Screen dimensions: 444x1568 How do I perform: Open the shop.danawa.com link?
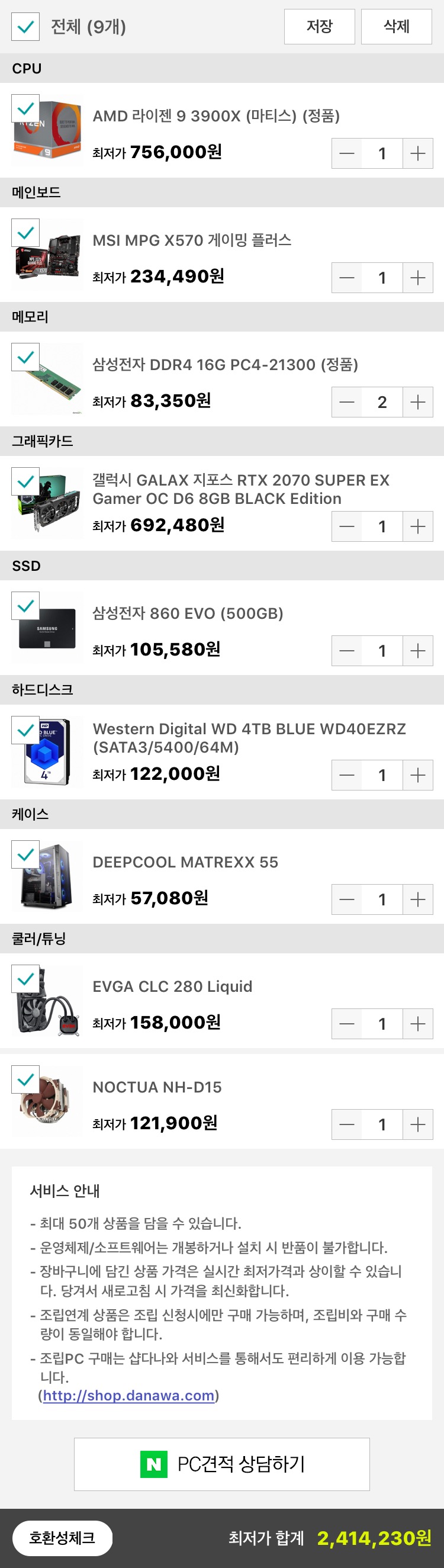click(128, 1396)
